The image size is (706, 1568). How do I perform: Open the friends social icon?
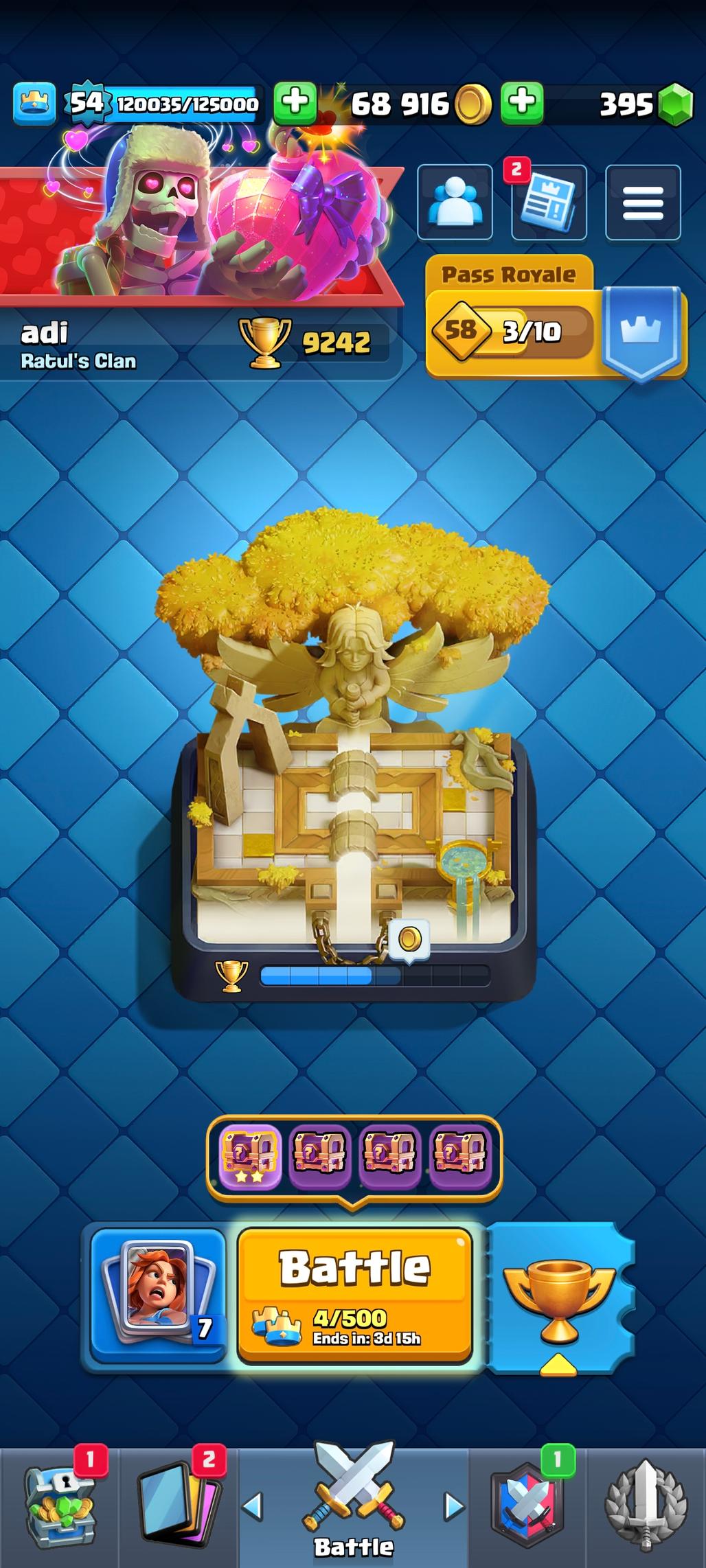pyautogui.click(x=455, y=203)
